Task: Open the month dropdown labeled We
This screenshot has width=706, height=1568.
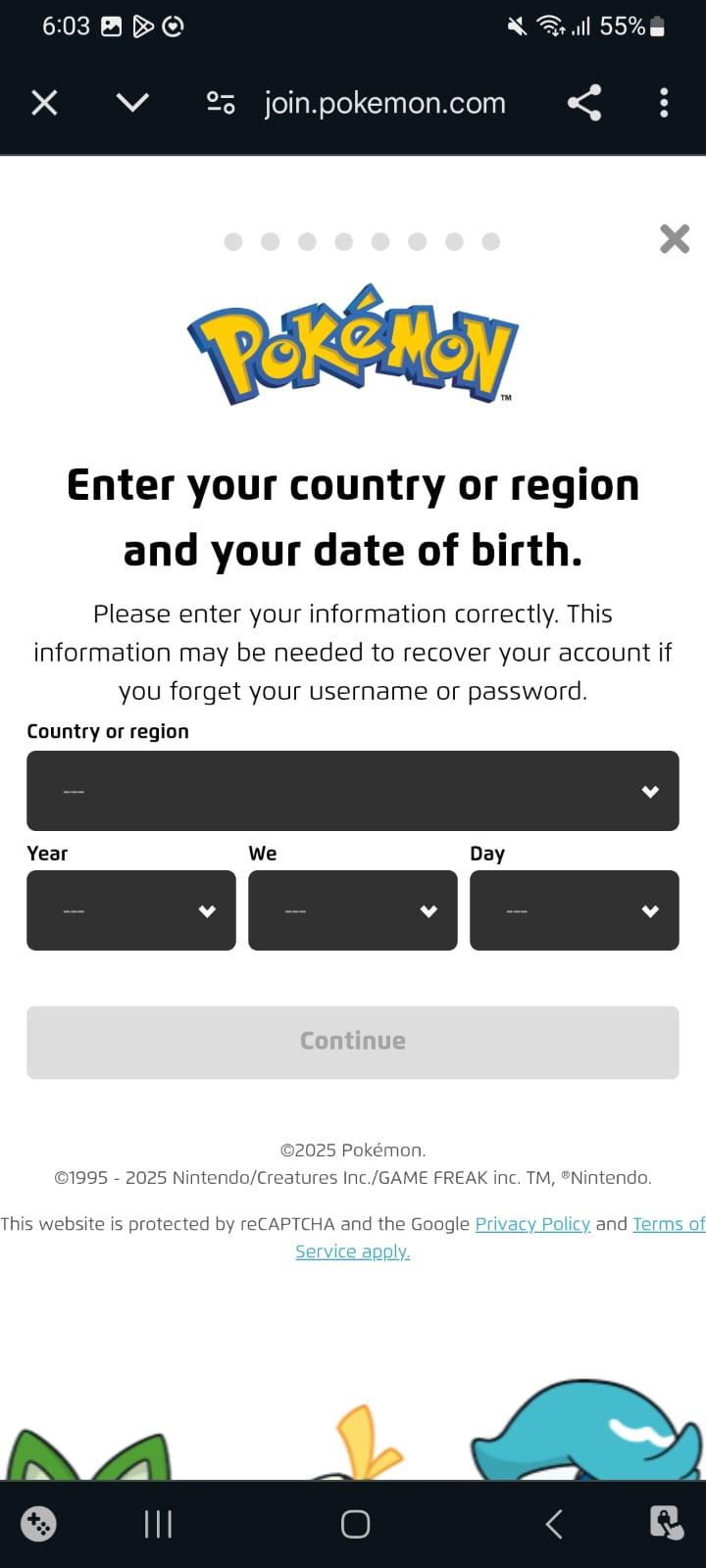Action: [353, 910]
